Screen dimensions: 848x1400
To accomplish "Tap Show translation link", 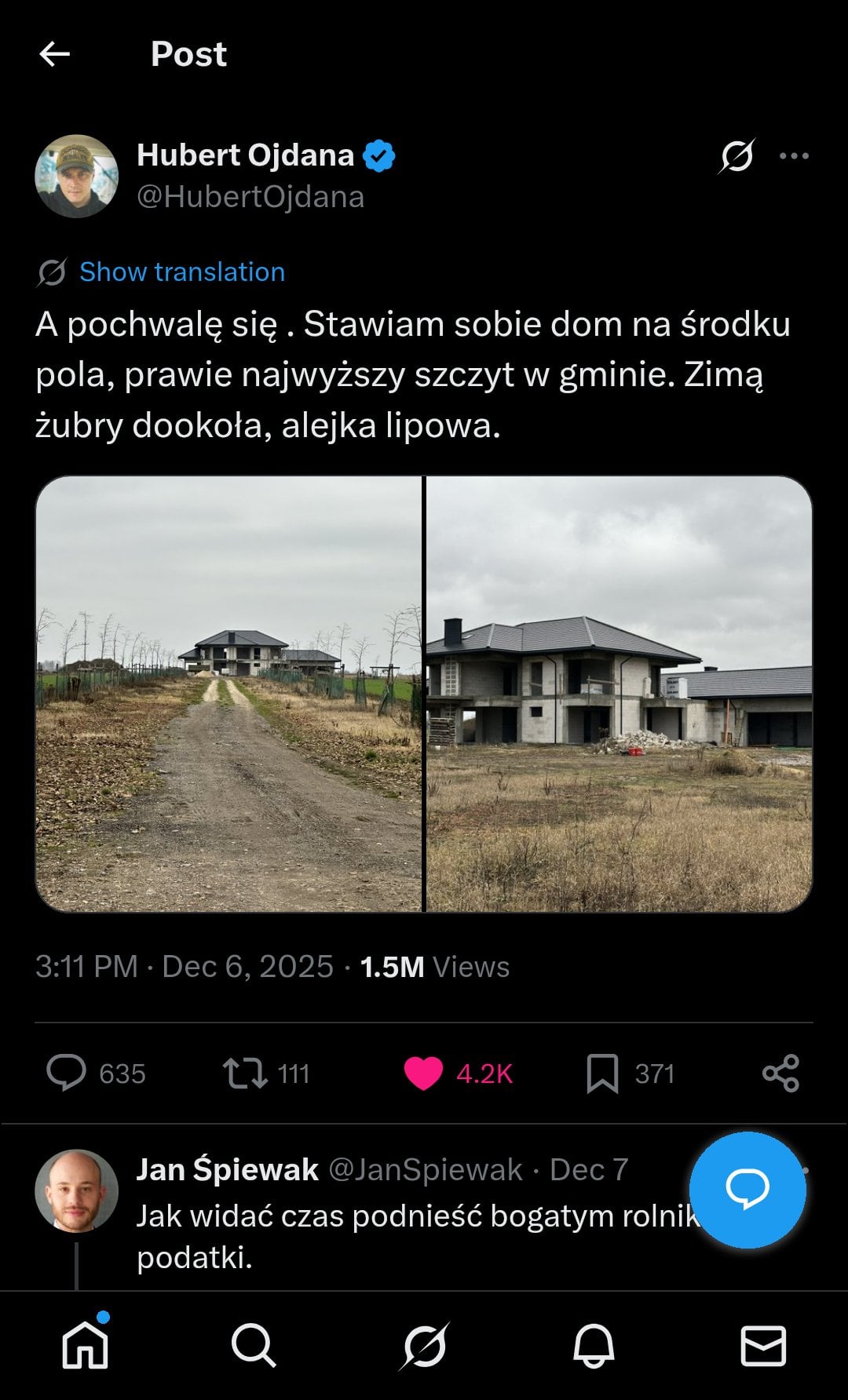I will point(181,272).
